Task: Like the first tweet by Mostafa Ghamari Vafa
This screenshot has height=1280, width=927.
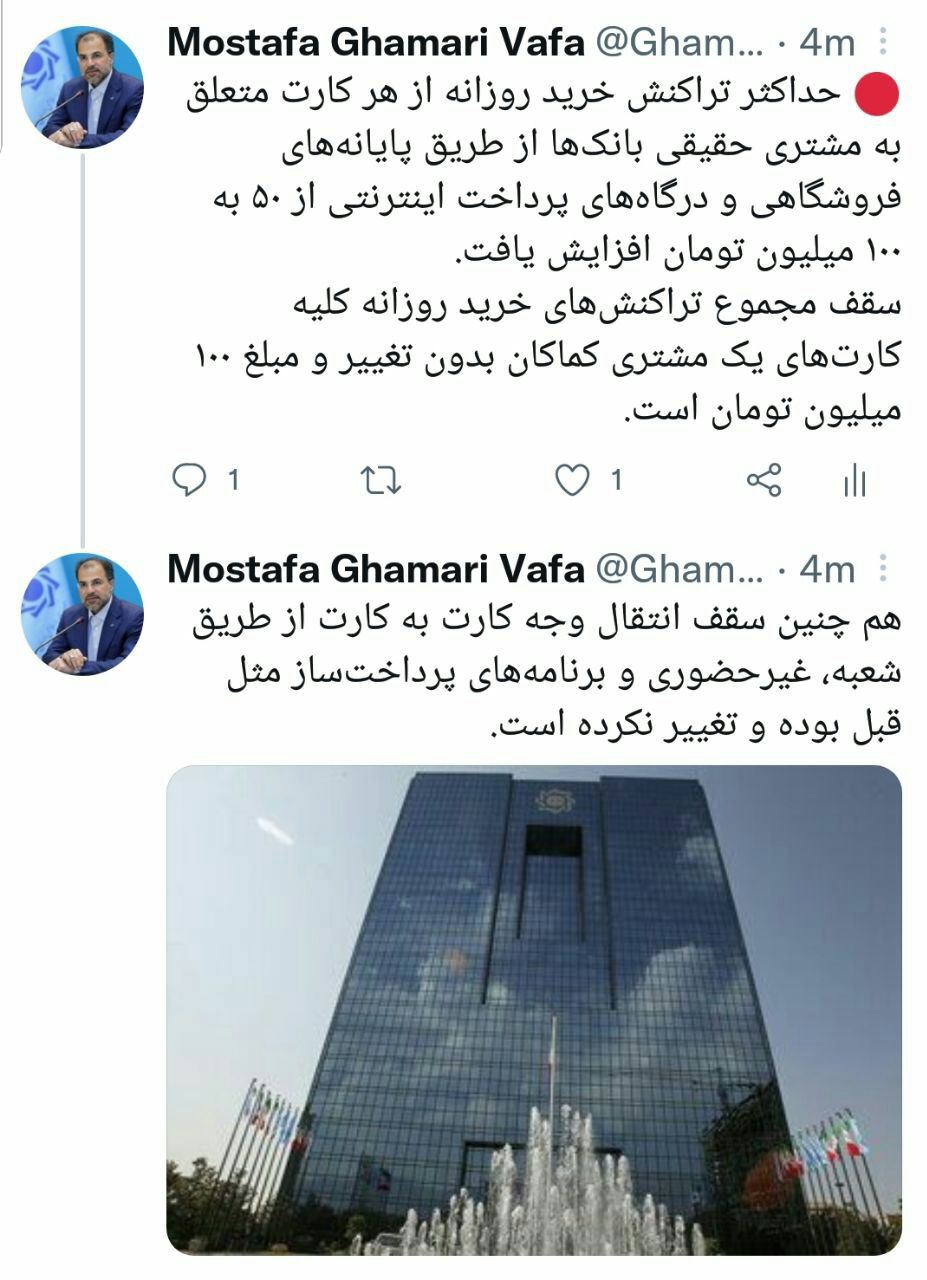Action: tap(573, 482)
